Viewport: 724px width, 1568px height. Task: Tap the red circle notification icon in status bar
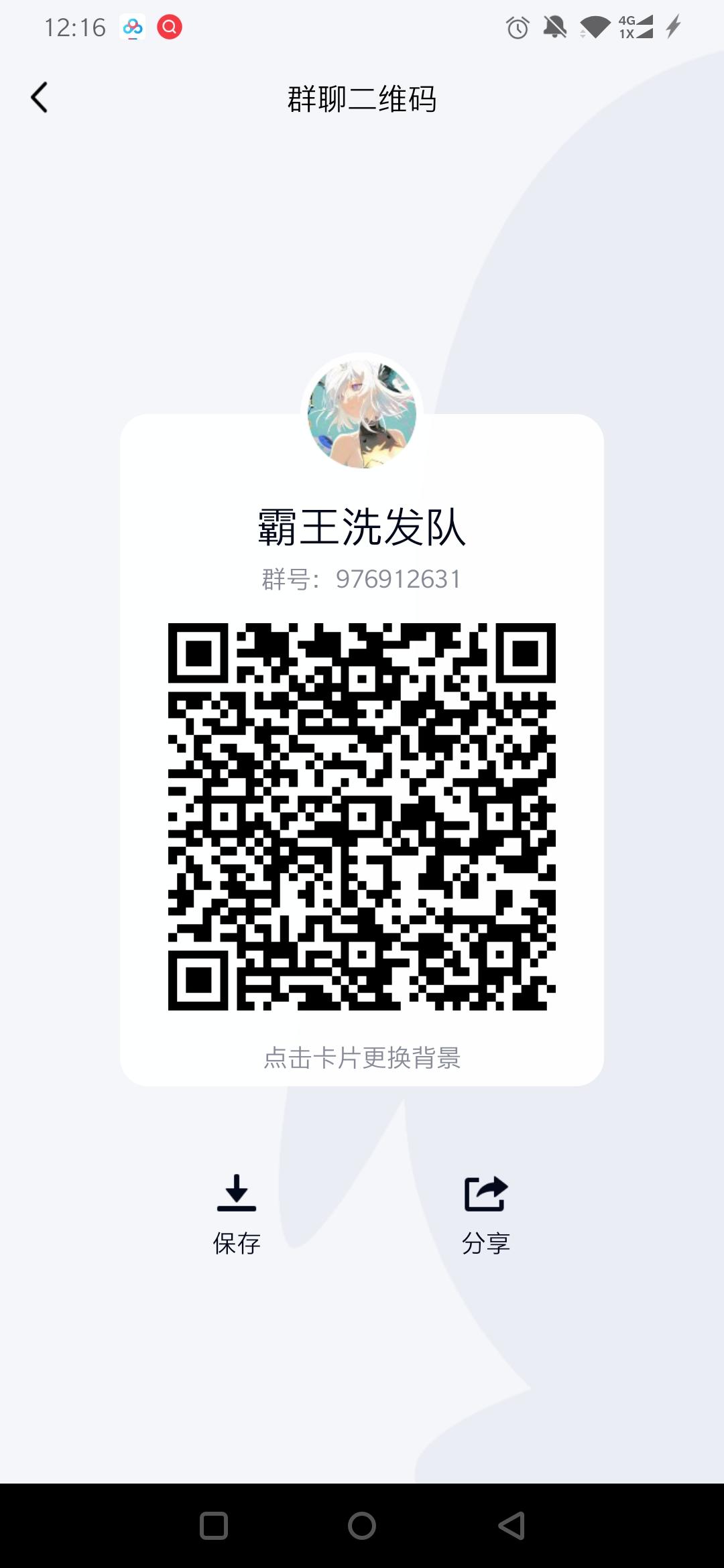pyautogui.click(x=170, y=27)
